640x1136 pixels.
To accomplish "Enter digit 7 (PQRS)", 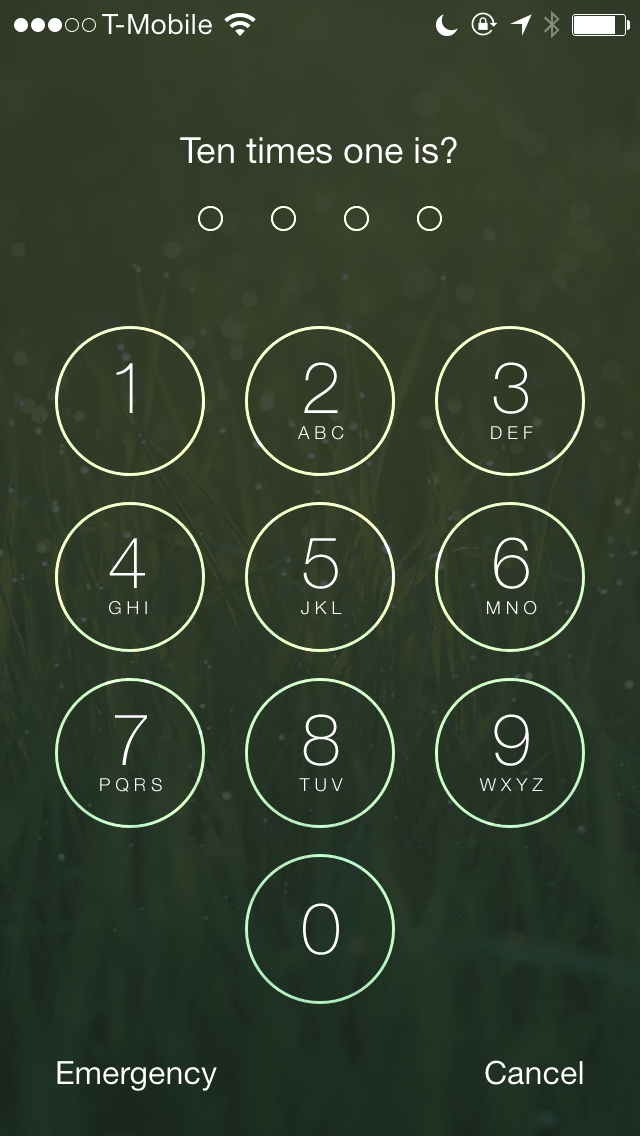I will [x=130, y=753].
